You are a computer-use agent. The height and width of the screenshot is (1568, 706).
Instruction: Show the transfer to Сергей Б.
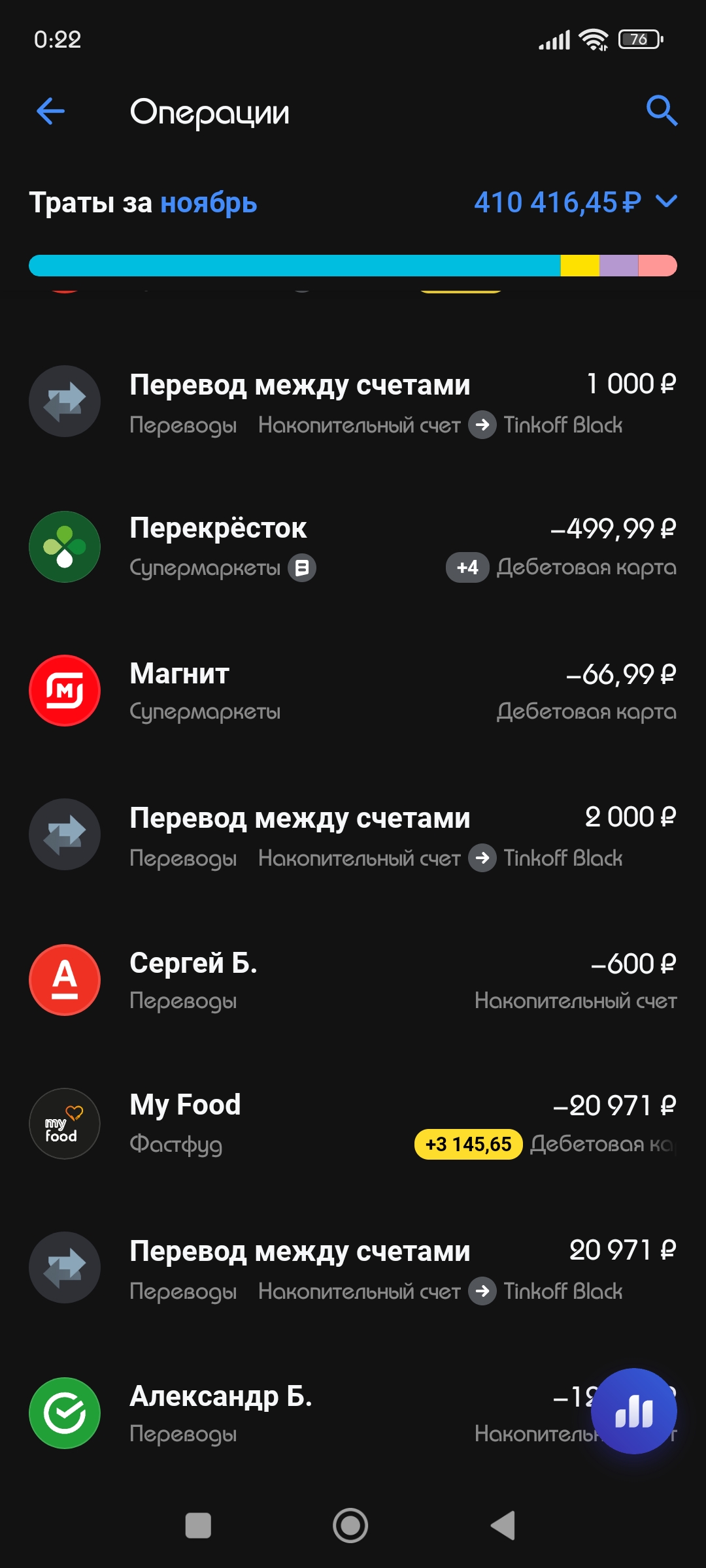[353, 980]
